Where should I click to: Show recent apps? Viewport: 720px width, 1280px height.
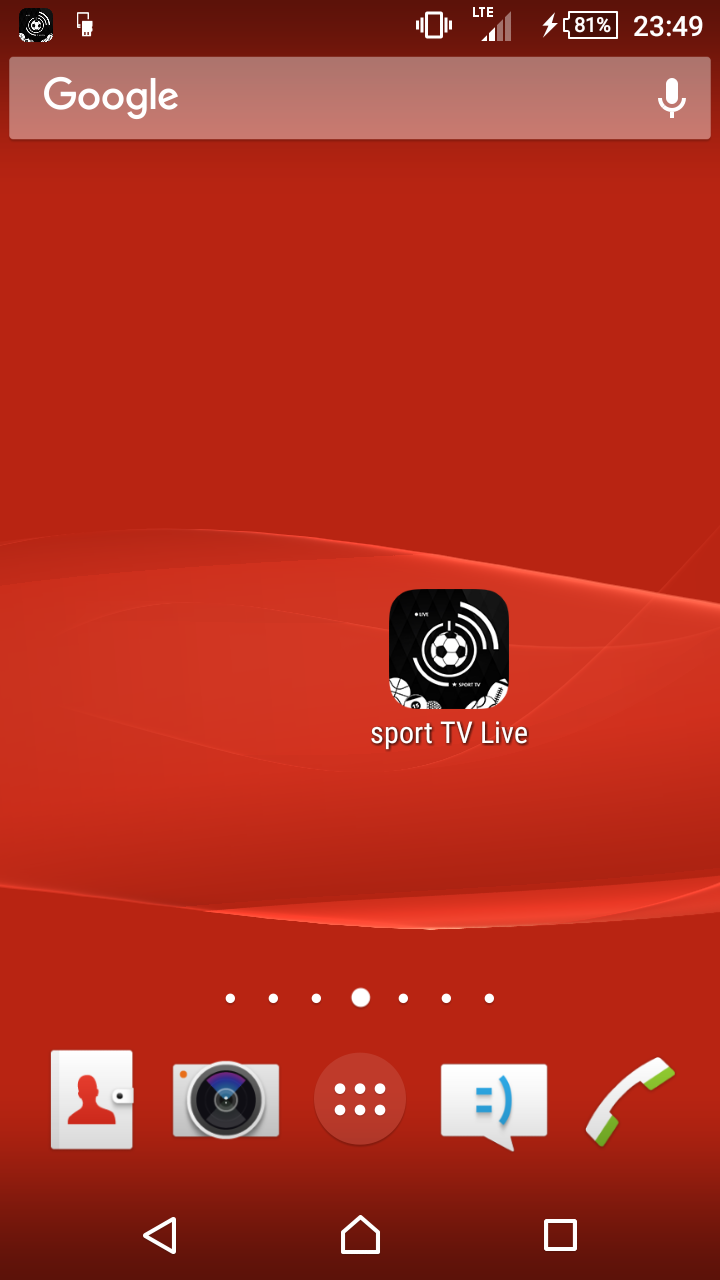pos(560,1235)
